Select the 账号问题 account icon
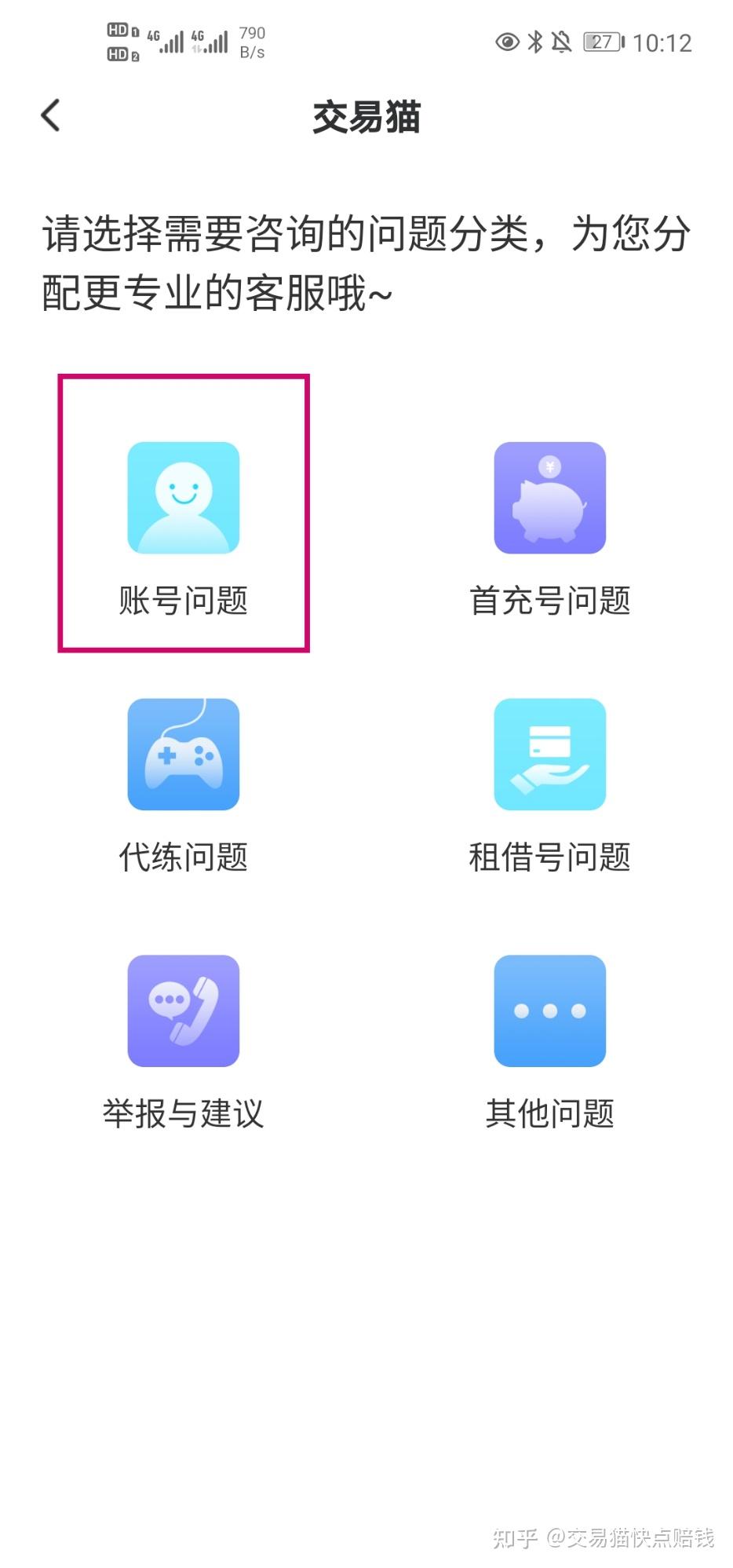The image size is (733, 1568). (183, 497)
